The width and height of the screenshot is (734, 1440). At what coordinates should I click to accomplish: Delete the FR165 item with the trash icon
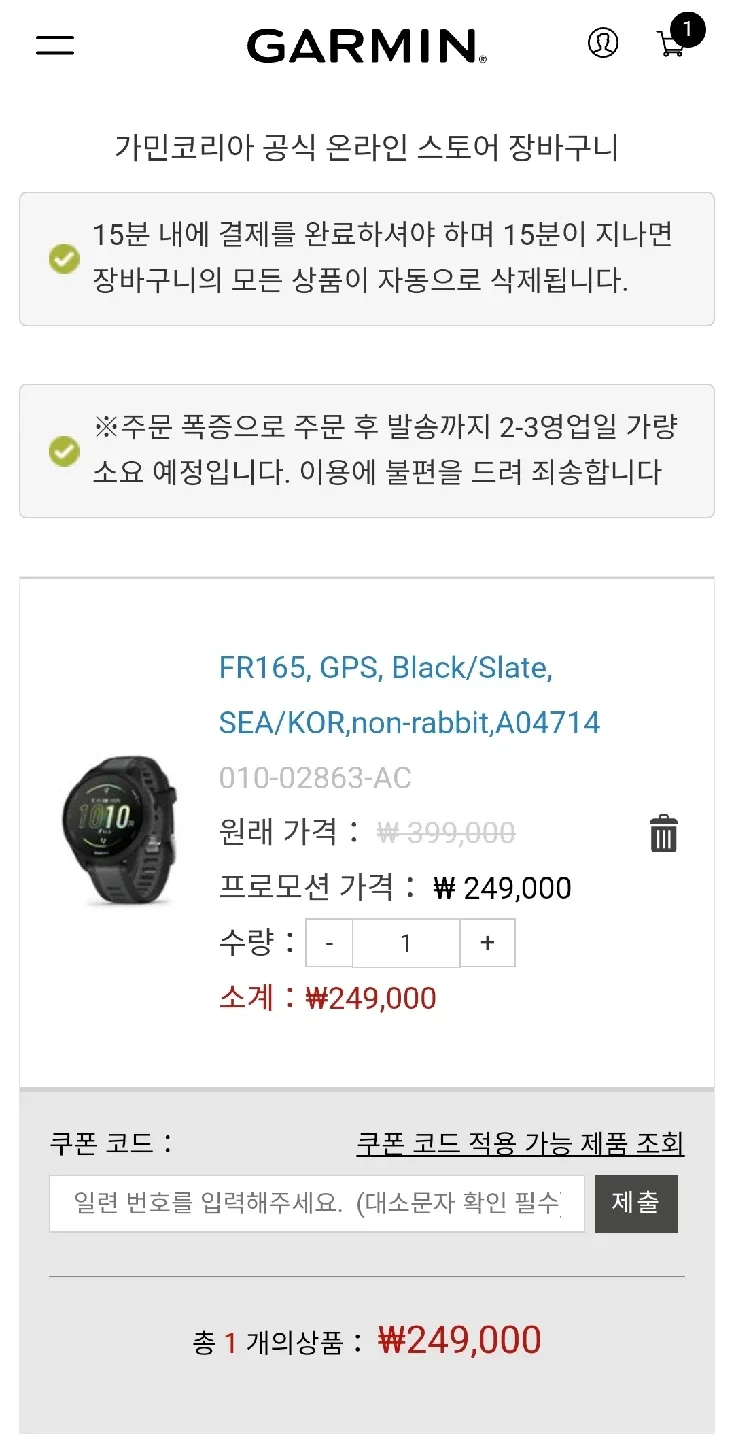tap(664, 833)
